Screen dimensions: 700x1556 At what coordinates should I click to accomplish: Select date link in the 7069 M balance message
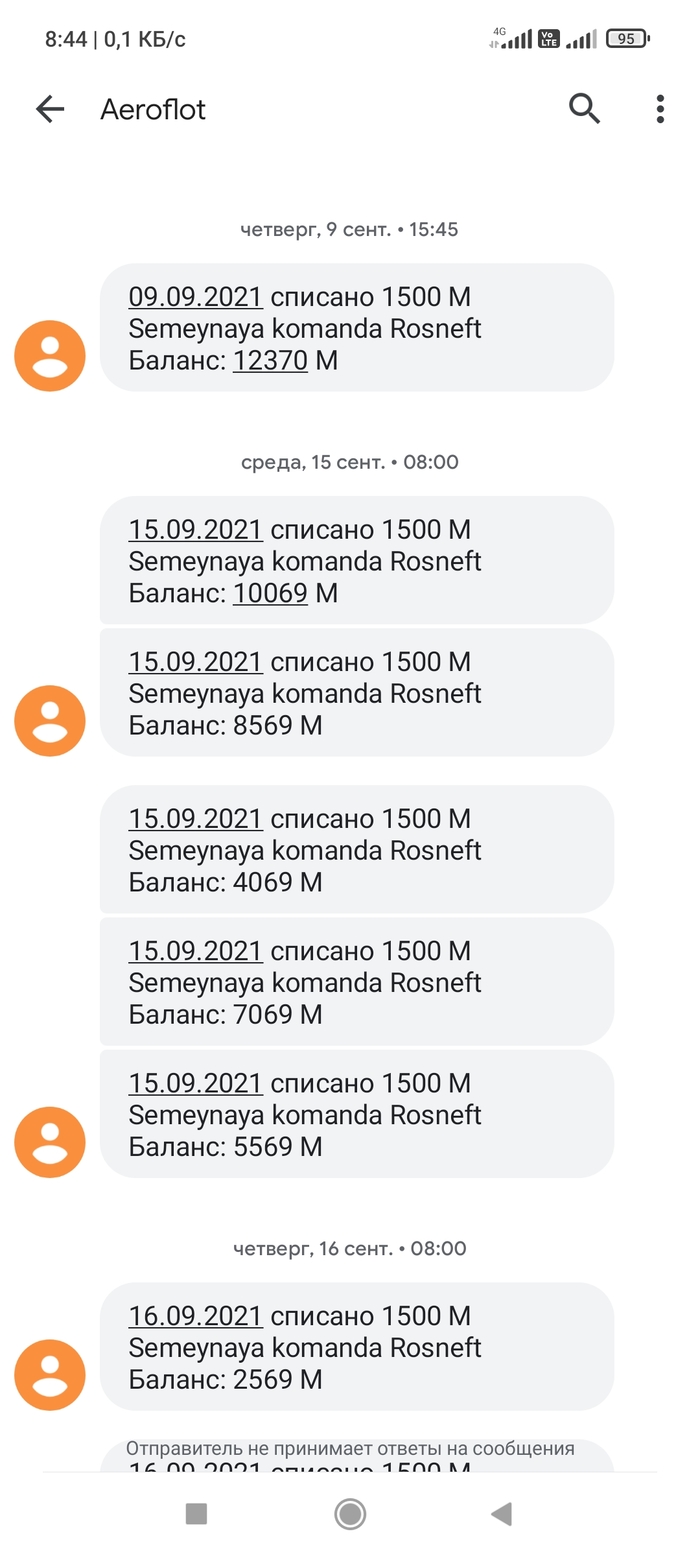(x=195, y=951)
